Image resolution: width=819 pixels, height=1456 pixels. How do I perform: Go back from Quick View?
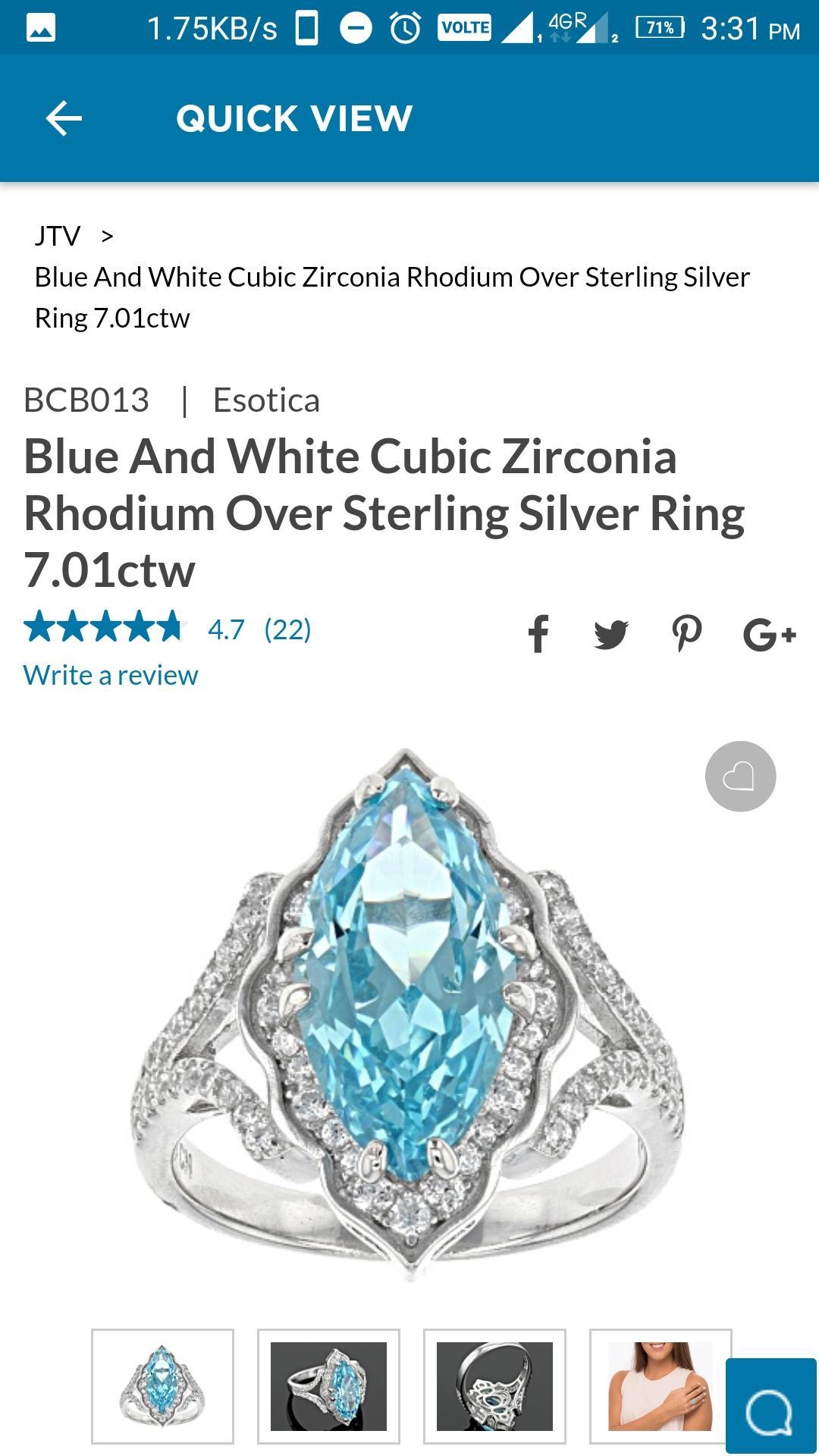pos(64,118)
